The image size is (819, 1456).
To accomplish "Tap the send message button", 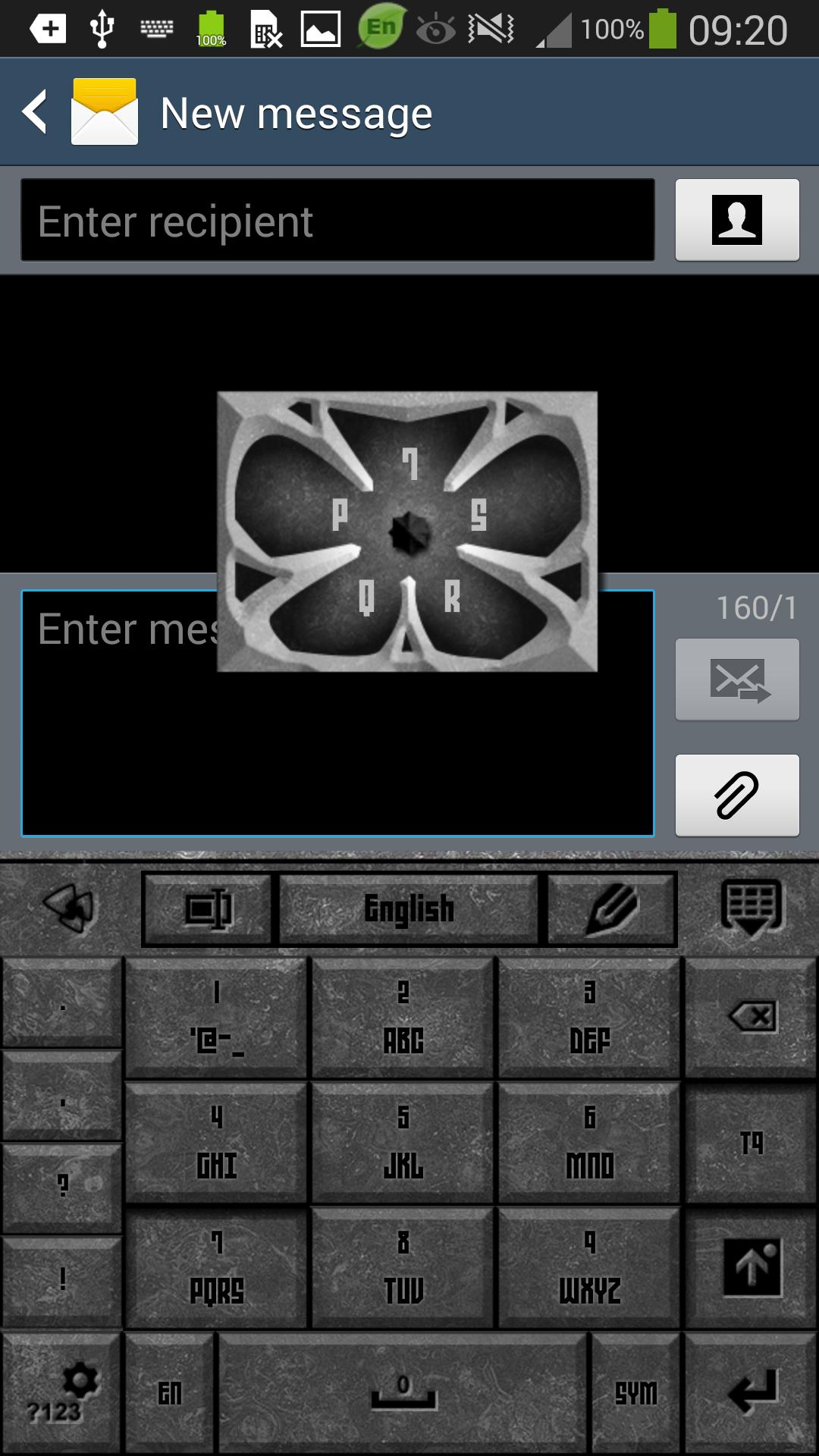I will [736, 679].
